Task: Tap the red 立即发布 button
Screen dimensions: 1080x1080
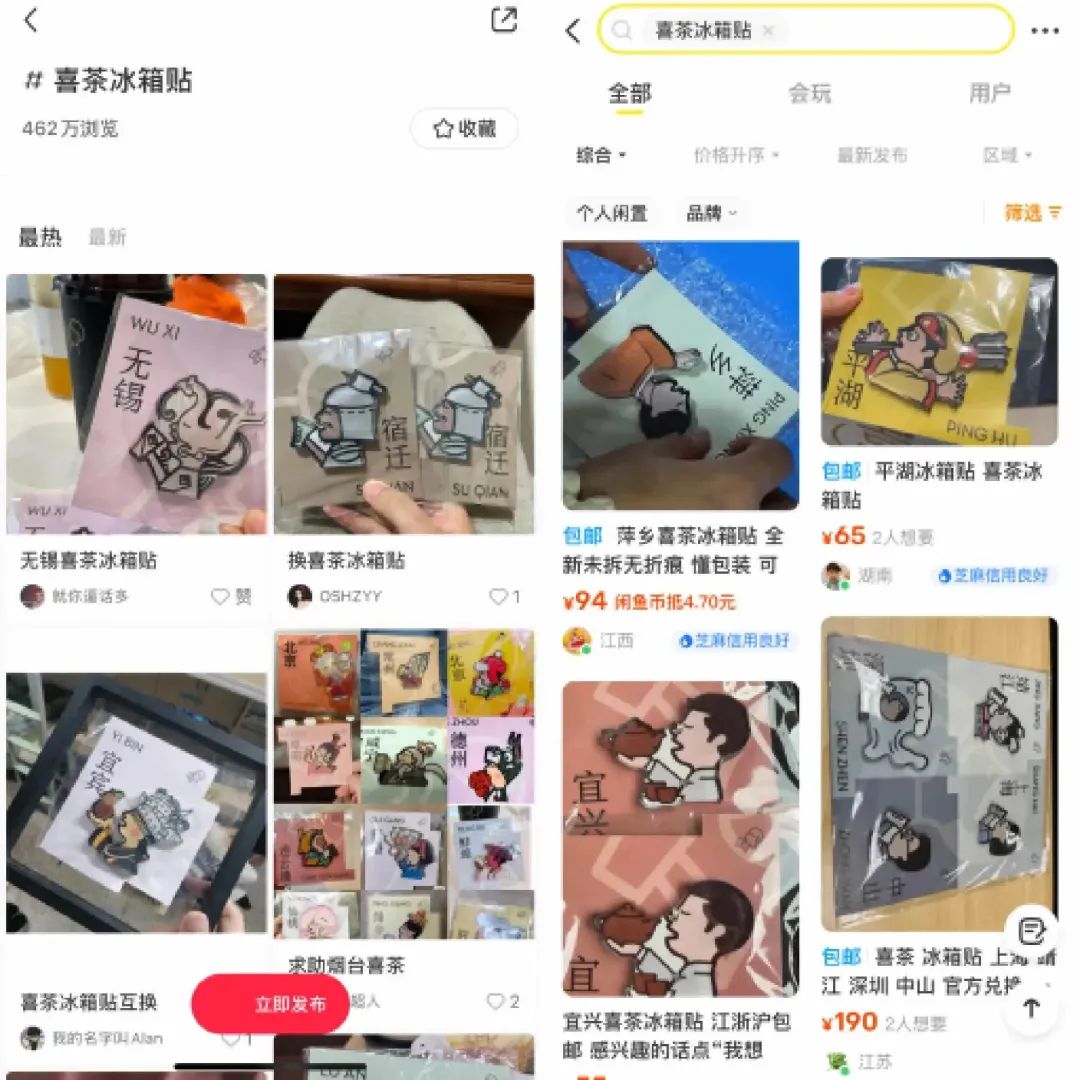Action: click(x=270, y=1004)
